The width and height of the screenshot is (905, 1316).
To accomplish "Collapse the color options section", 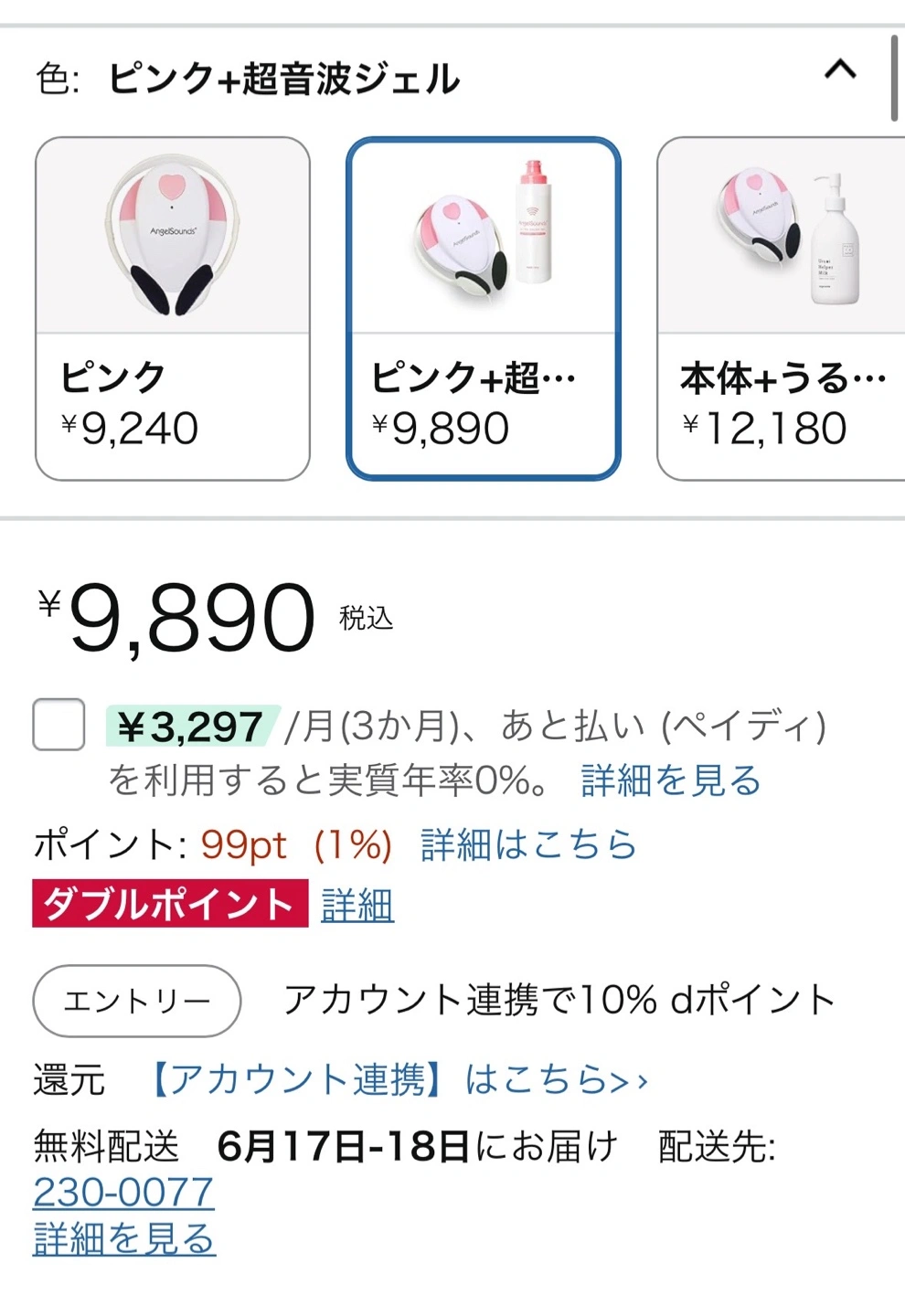I will [840, 70].
